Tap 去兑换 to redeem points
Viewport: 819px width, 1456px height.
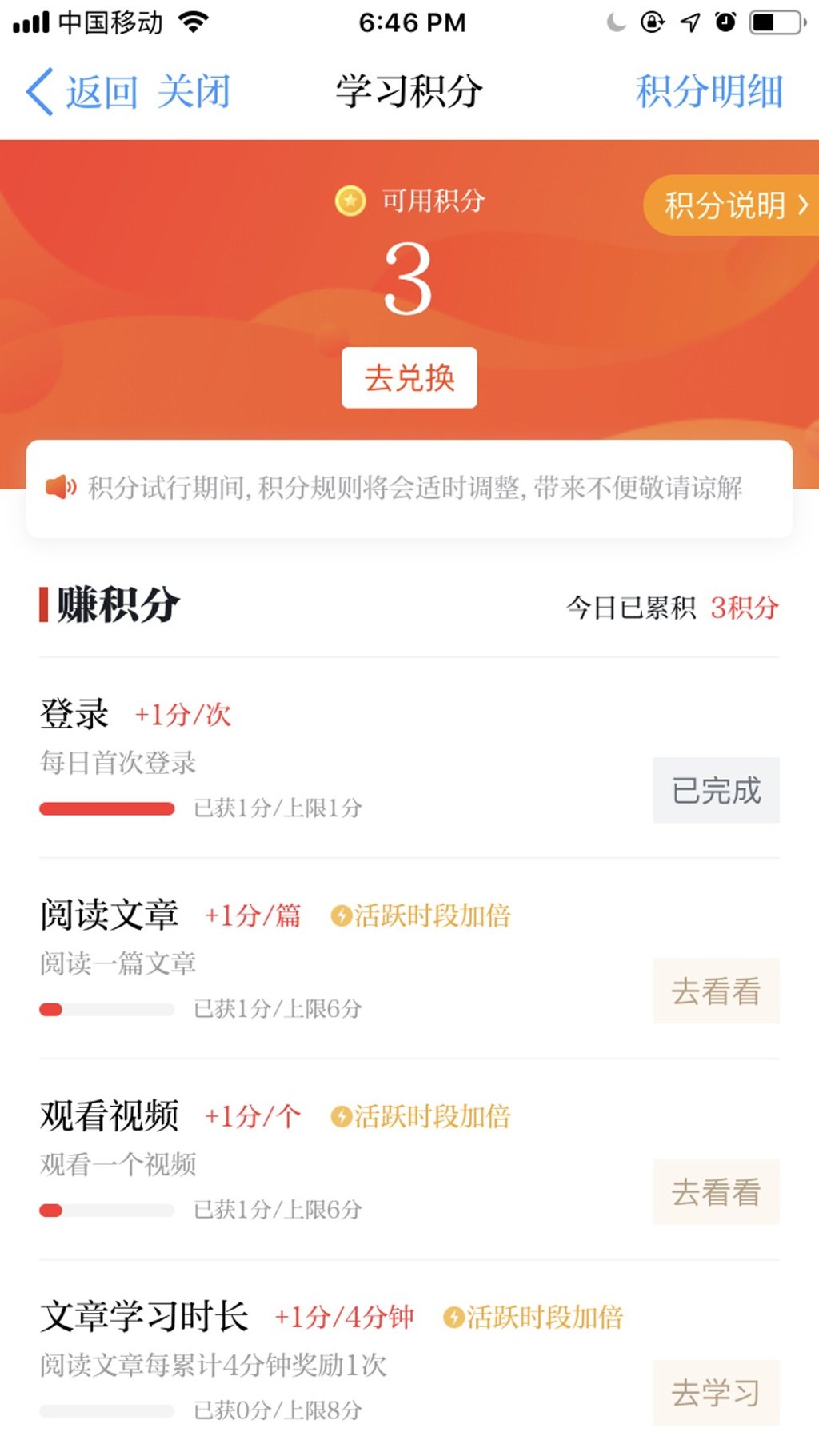point(409,377)
